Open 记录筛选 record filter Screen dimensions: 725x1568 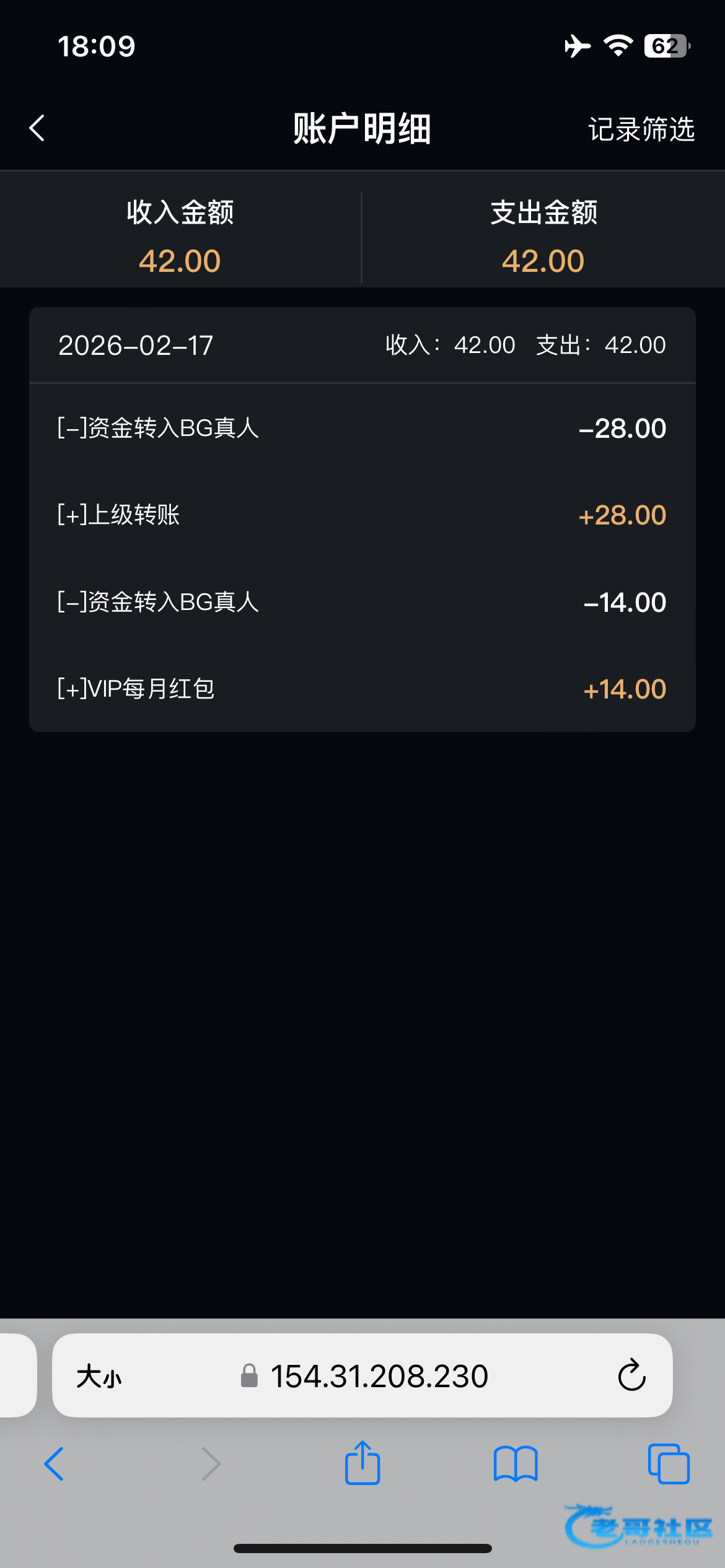tap(641, 129)
